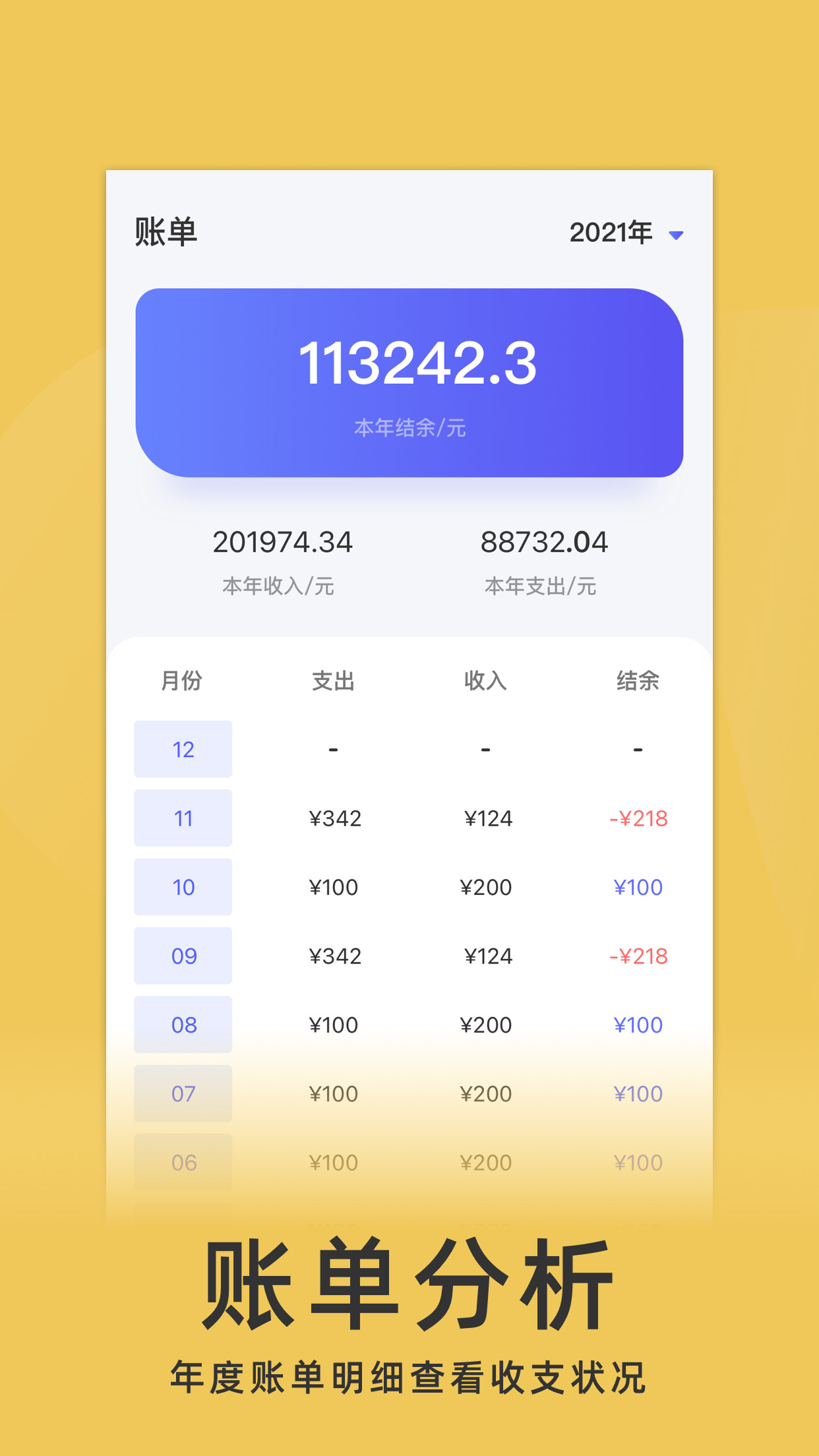Open details for month 09
The image size is (819, 1456).
click(183, 956)
